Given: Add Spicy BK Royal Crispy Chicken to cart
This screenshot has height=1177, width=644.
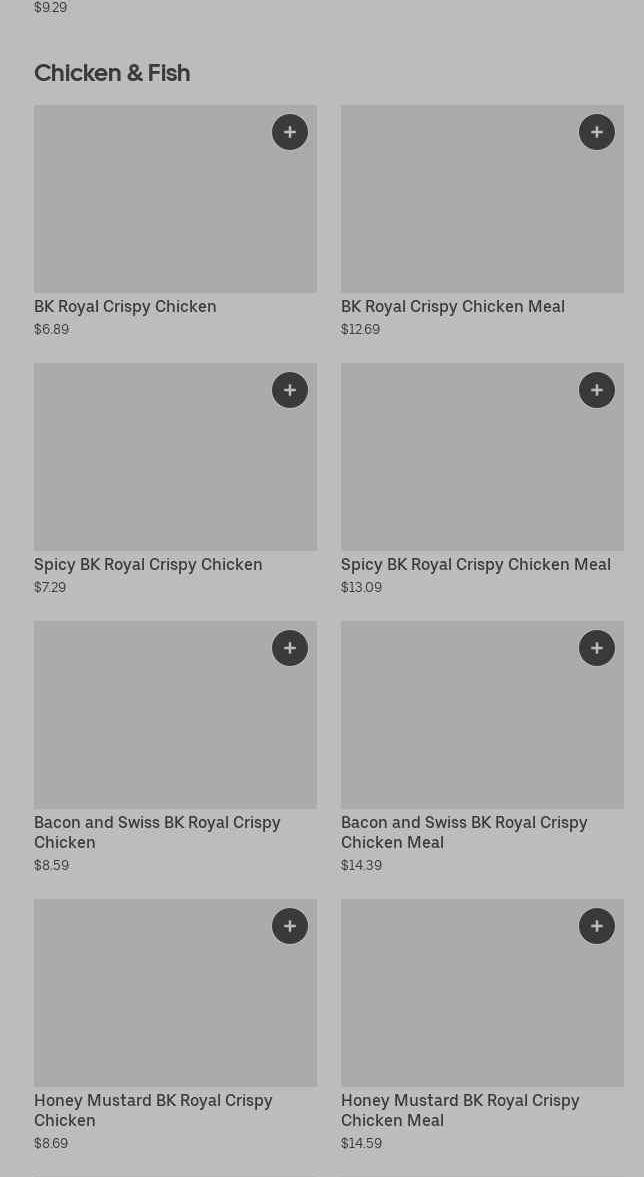Looking at the screenshot, I should coord(290,390).
